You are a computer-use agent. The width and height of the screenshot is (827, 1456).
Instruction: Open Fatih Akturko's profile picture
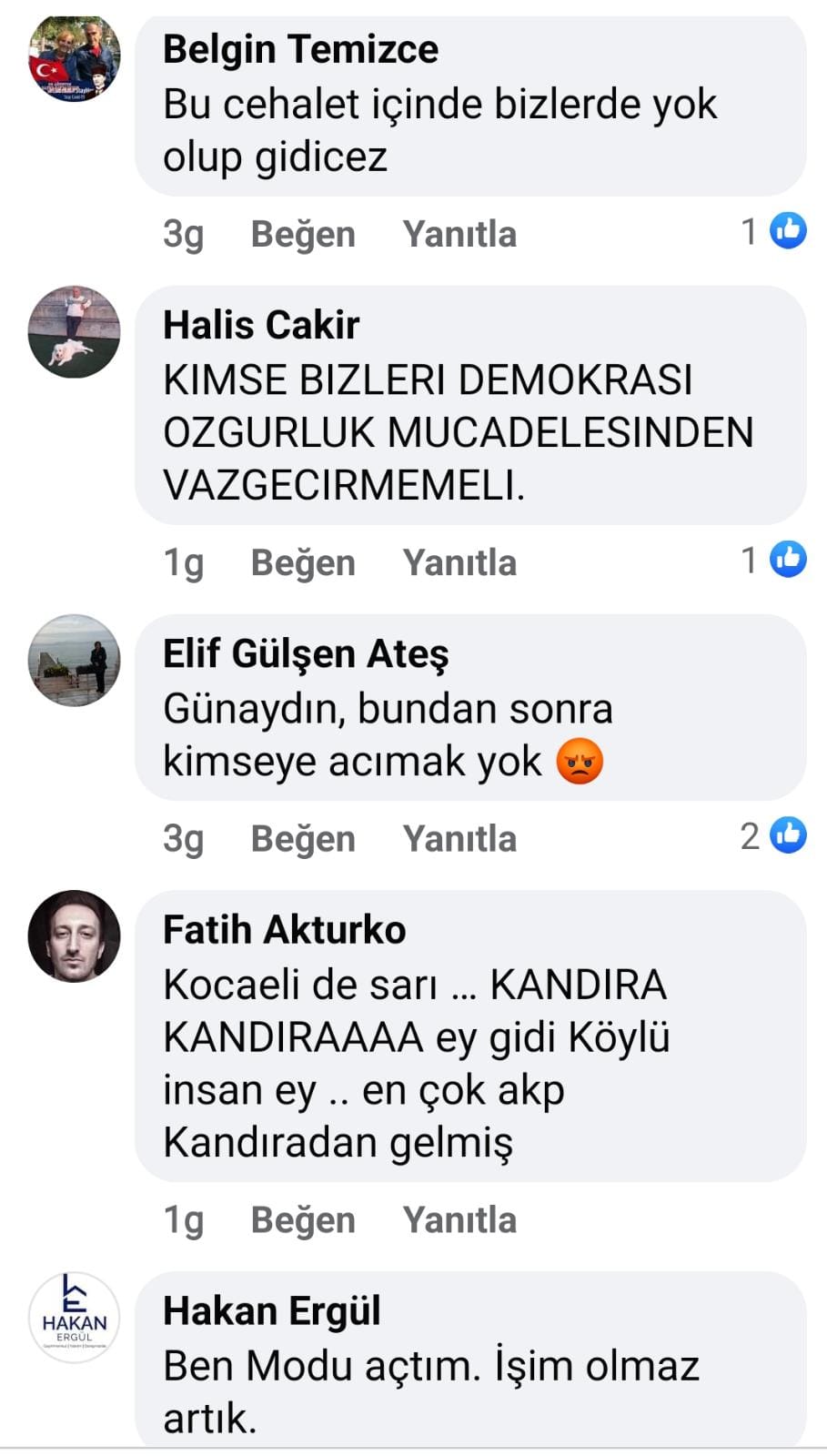point(74,935)
